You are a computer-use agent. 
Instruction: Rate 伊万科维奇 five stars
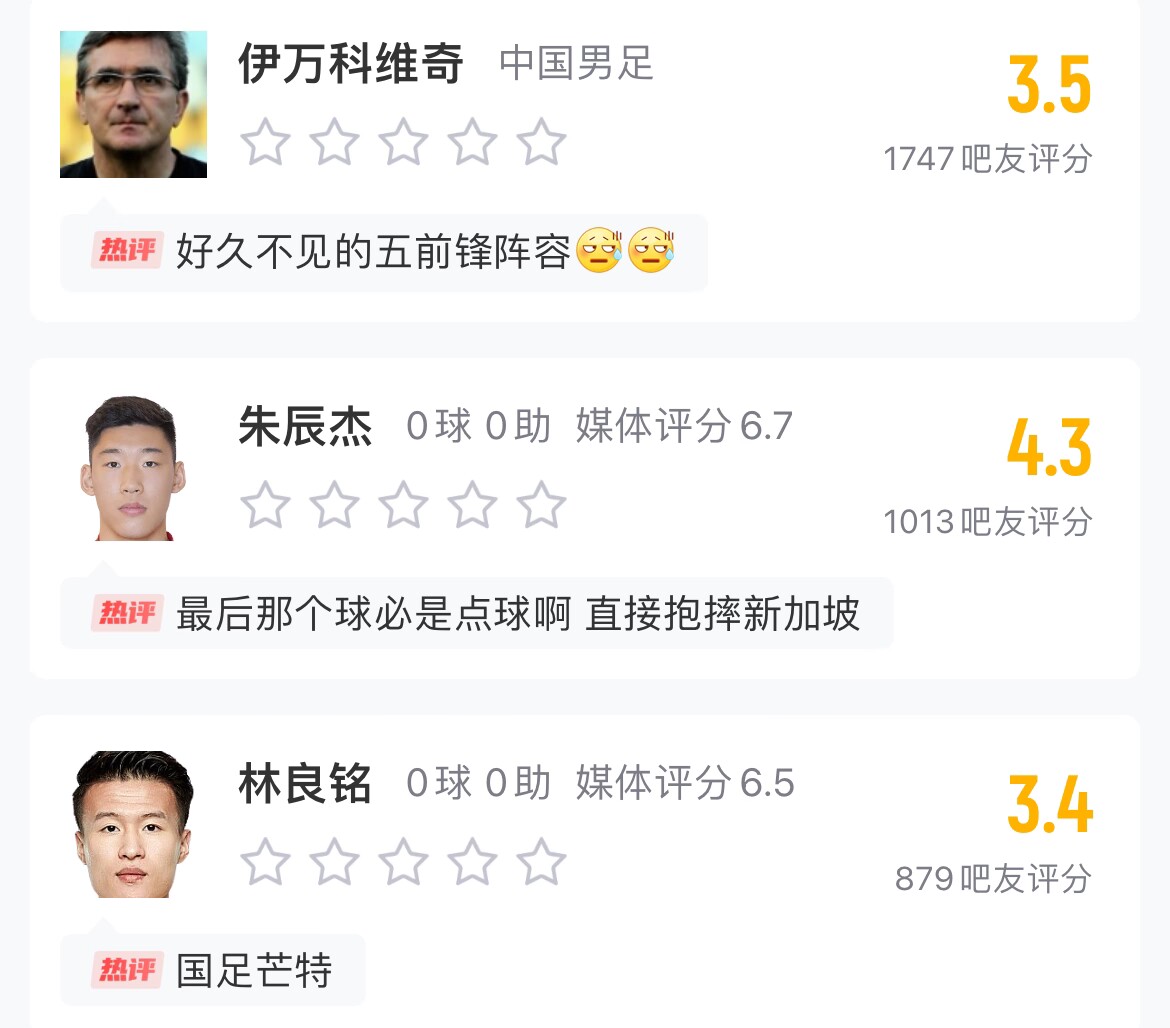click(x=541, y=142)
